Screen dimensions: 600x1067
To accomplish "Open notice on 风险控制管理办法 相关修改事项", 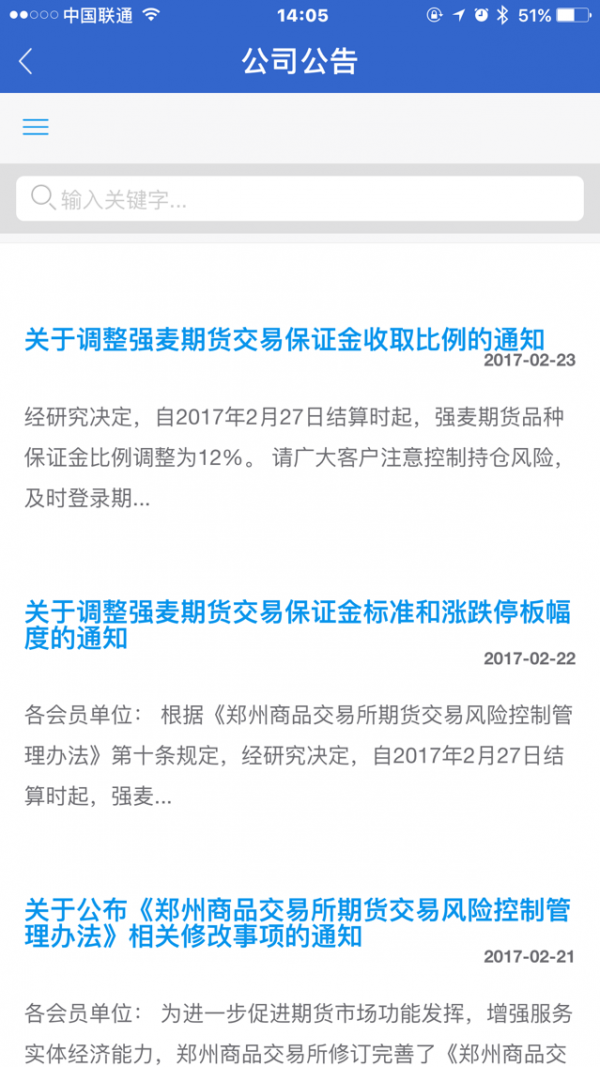I will click(x=298, y=923).
